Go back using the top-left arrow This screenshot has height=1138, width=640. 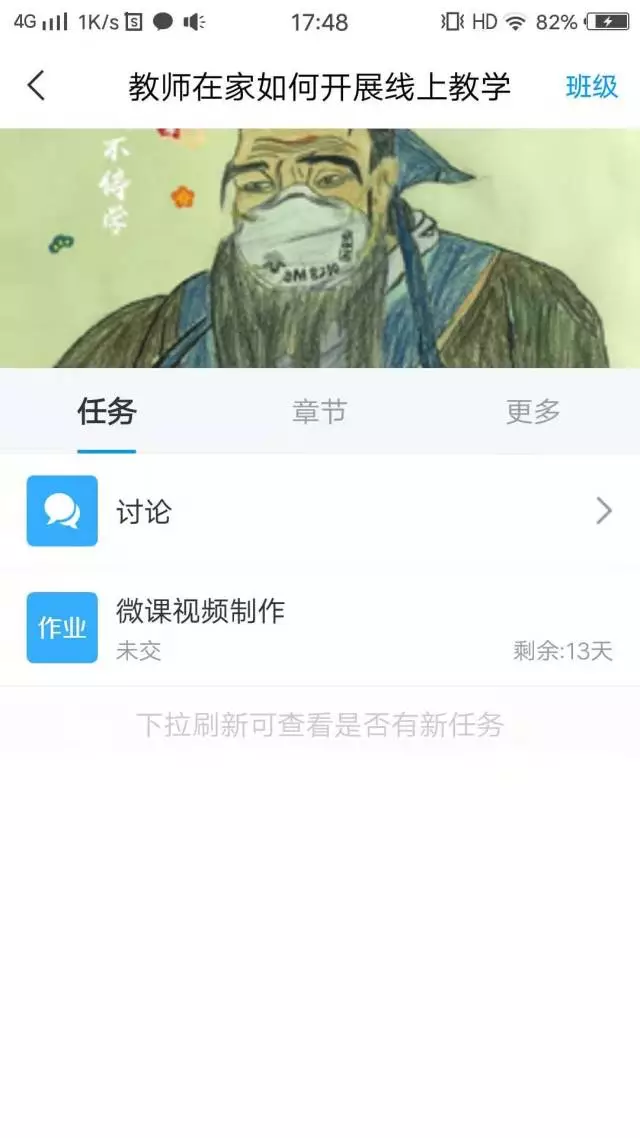[36, 86]
